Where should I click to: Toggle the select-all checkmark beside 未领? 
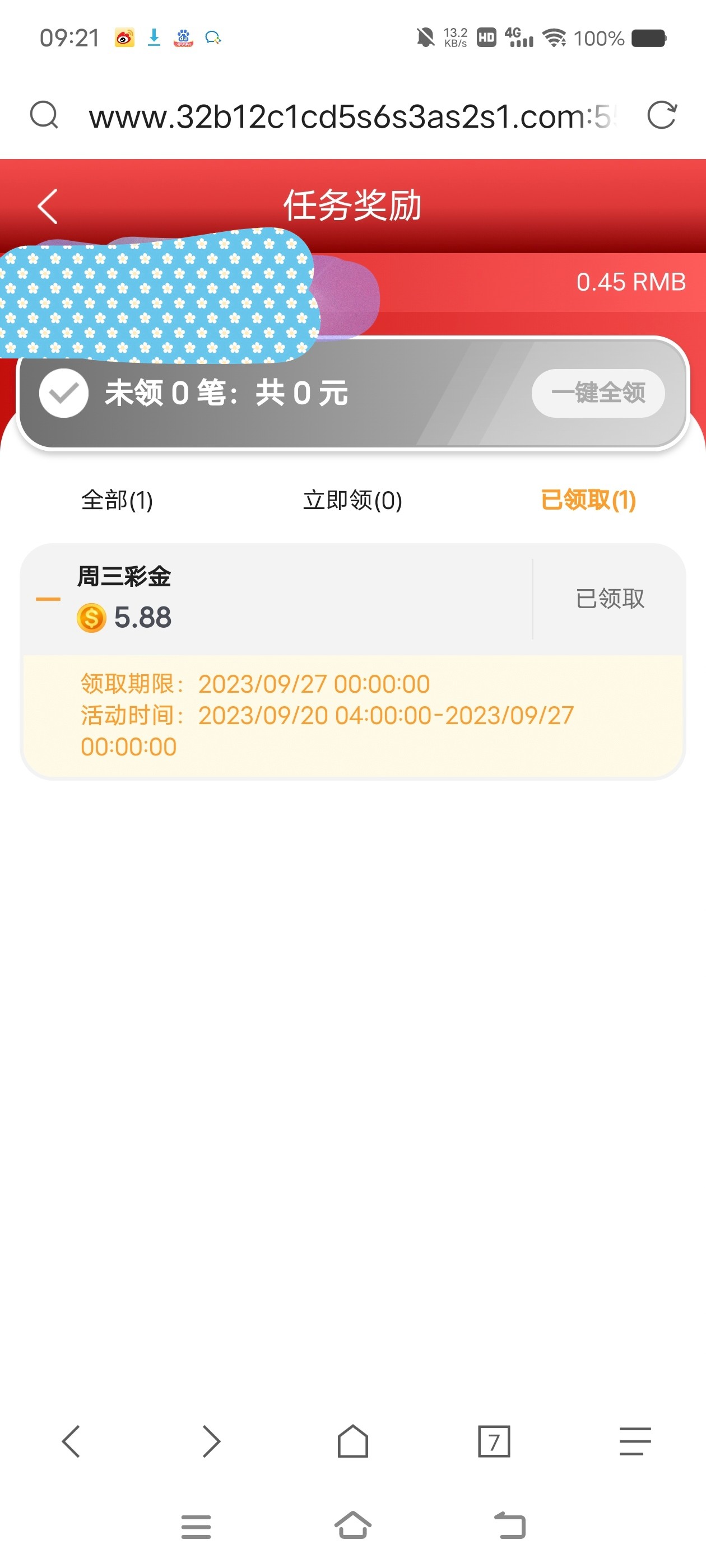tap(64, 393)
